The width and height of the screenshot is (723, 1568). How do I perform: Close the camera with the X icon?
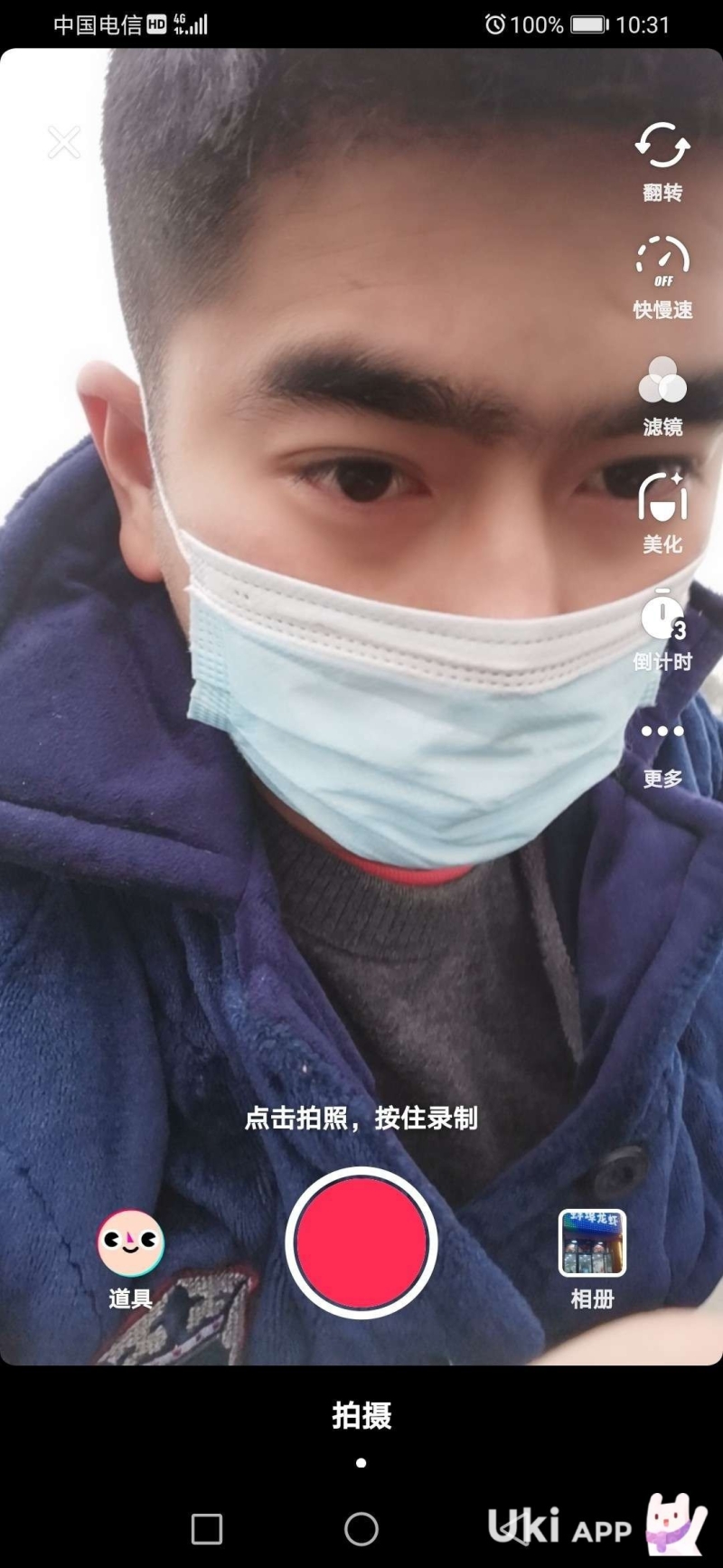[64, 142]
